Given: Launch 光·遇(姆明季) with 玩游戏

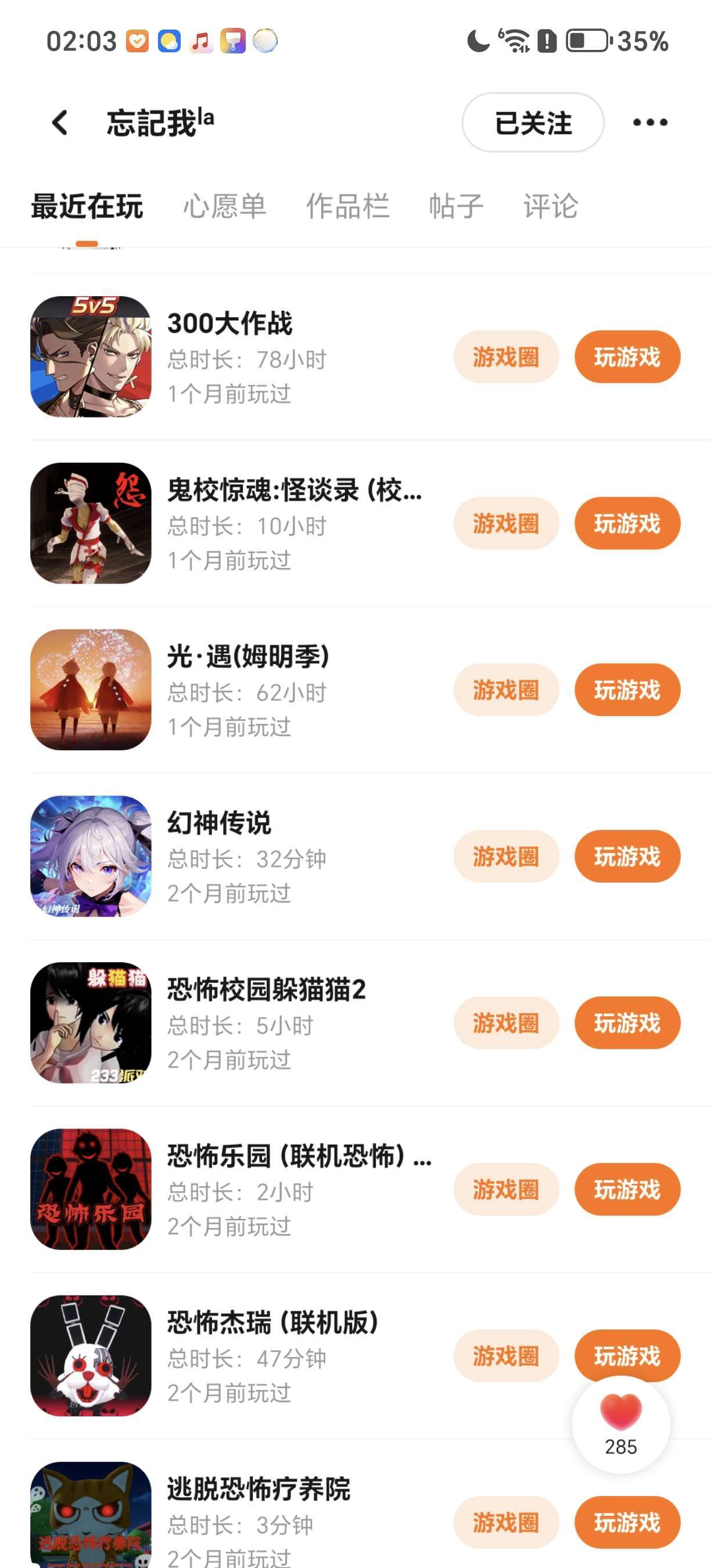Looking at the screenshot, I should (x=627, y=690).
